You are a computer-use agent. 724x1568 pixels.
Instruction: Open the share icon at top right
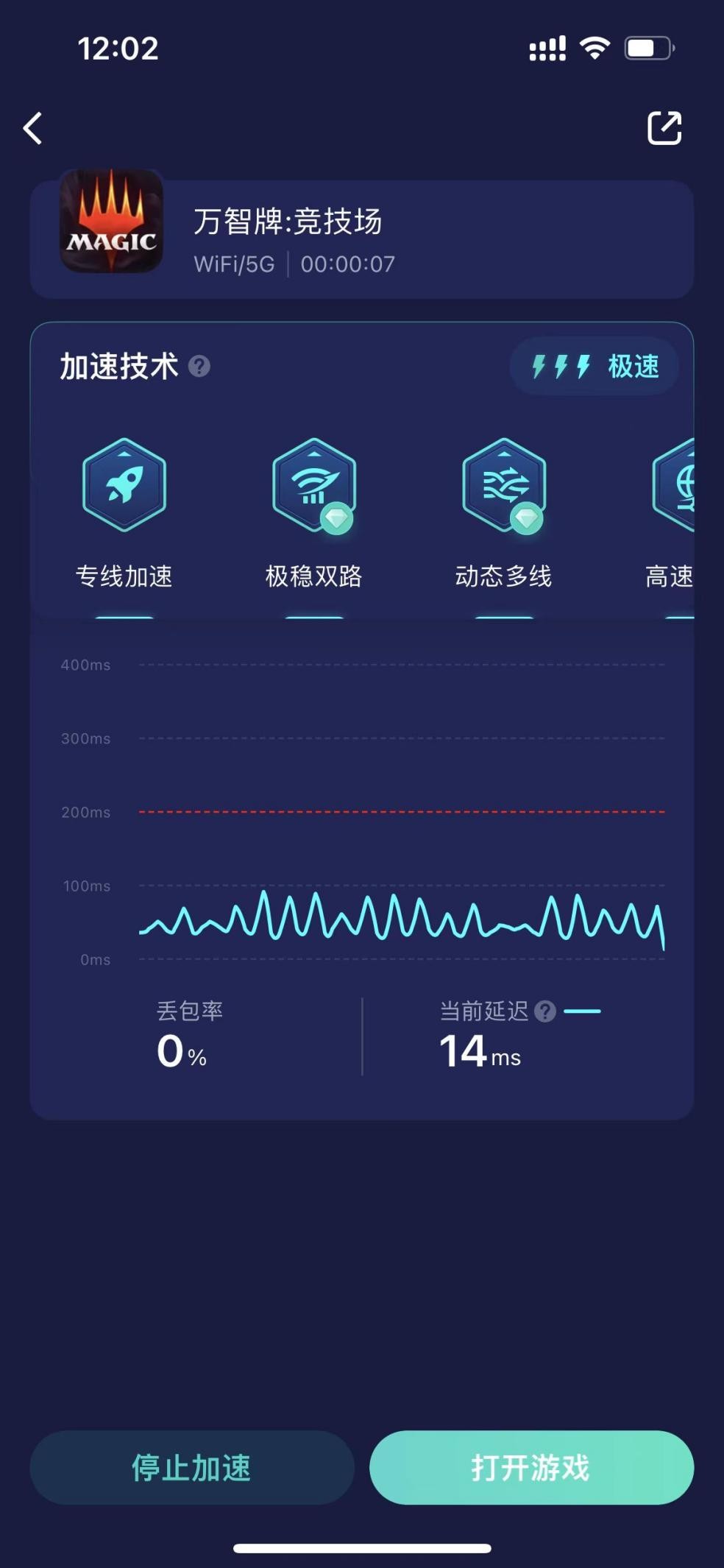(664, 128)
